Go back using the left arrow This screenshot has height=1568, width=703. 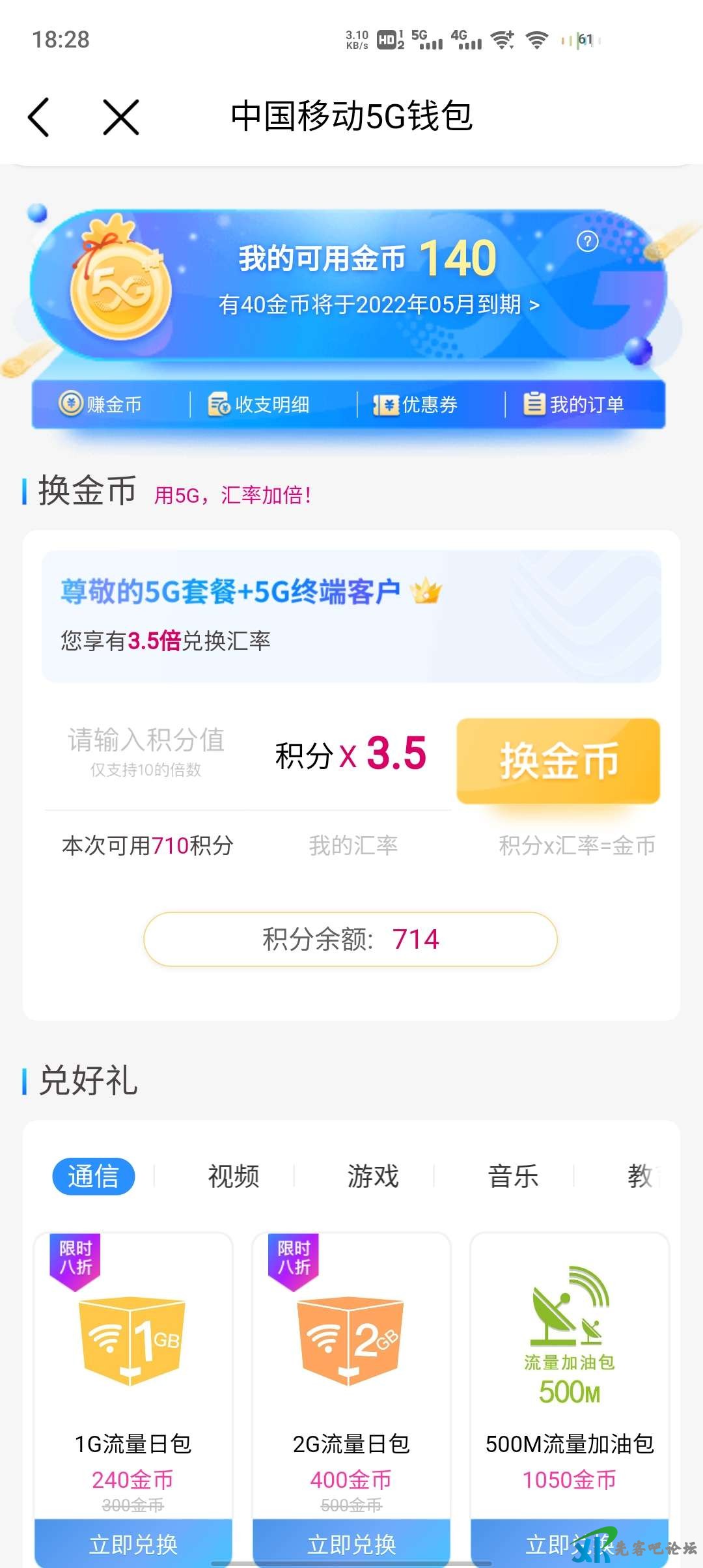pyautogui.click(x=39, y=117)
